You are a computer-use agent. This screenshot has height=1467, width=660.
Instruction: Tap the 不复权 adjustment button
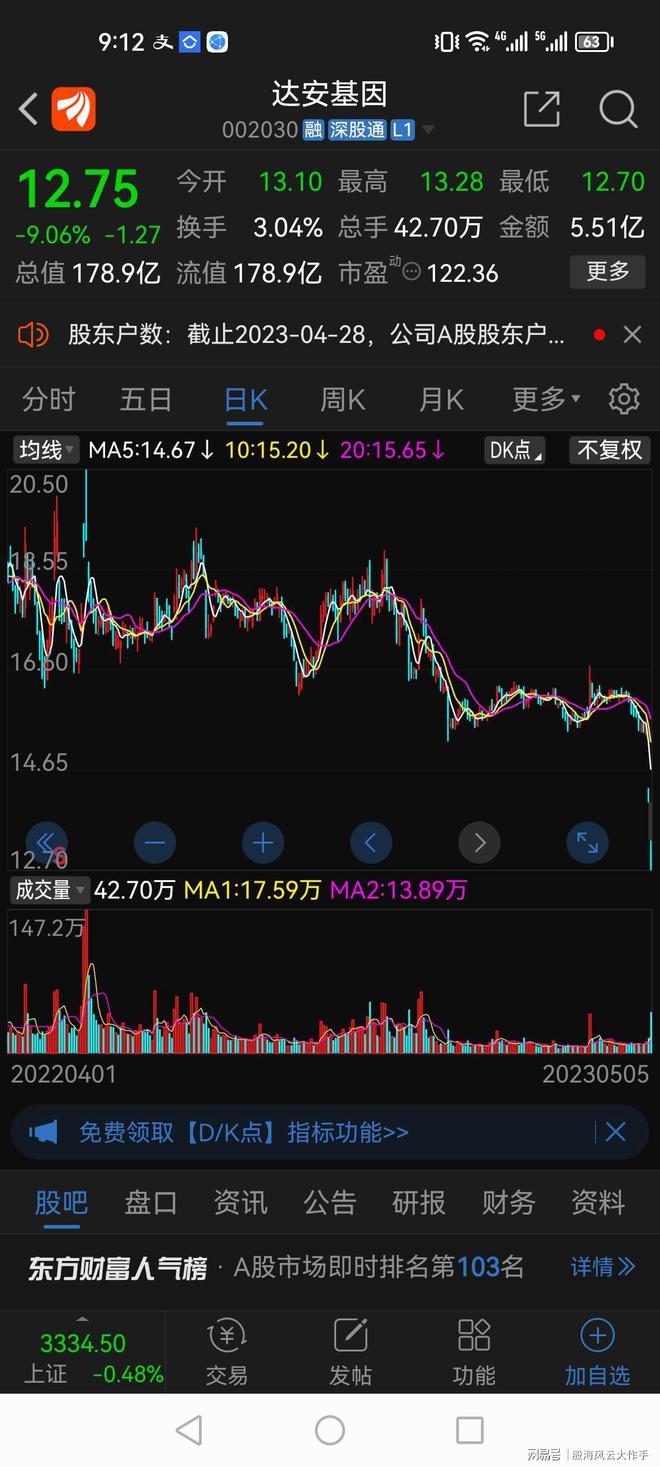click(610, 450)
